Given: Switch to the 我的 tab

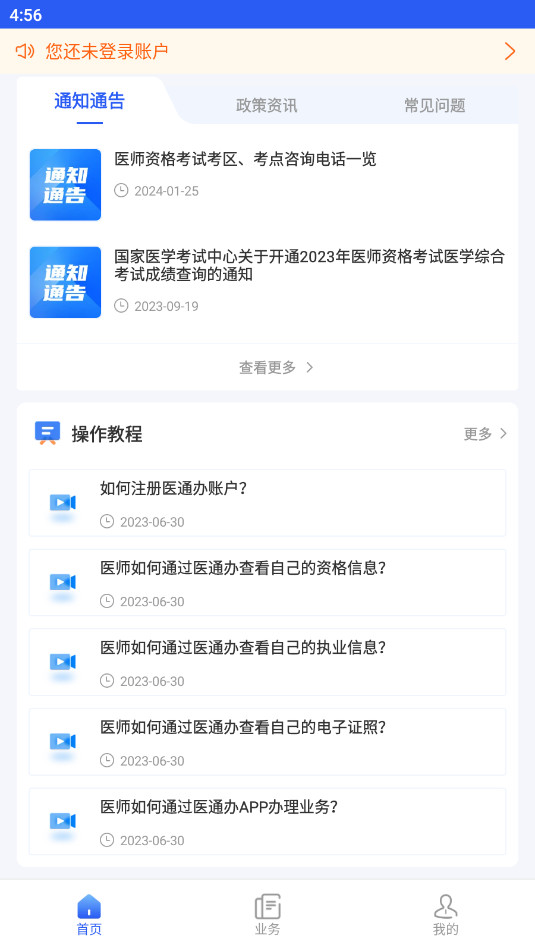Looking at the screenshot, I should (x=446, y=915).
